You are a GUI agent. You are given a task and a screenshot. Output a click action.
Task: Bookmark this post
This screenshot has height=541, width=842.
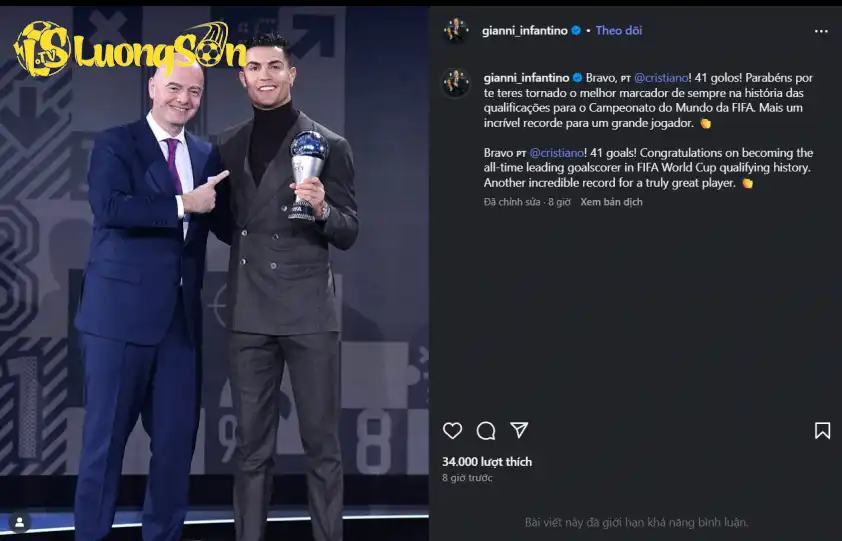pyautogui.click(x=822, y=430)
